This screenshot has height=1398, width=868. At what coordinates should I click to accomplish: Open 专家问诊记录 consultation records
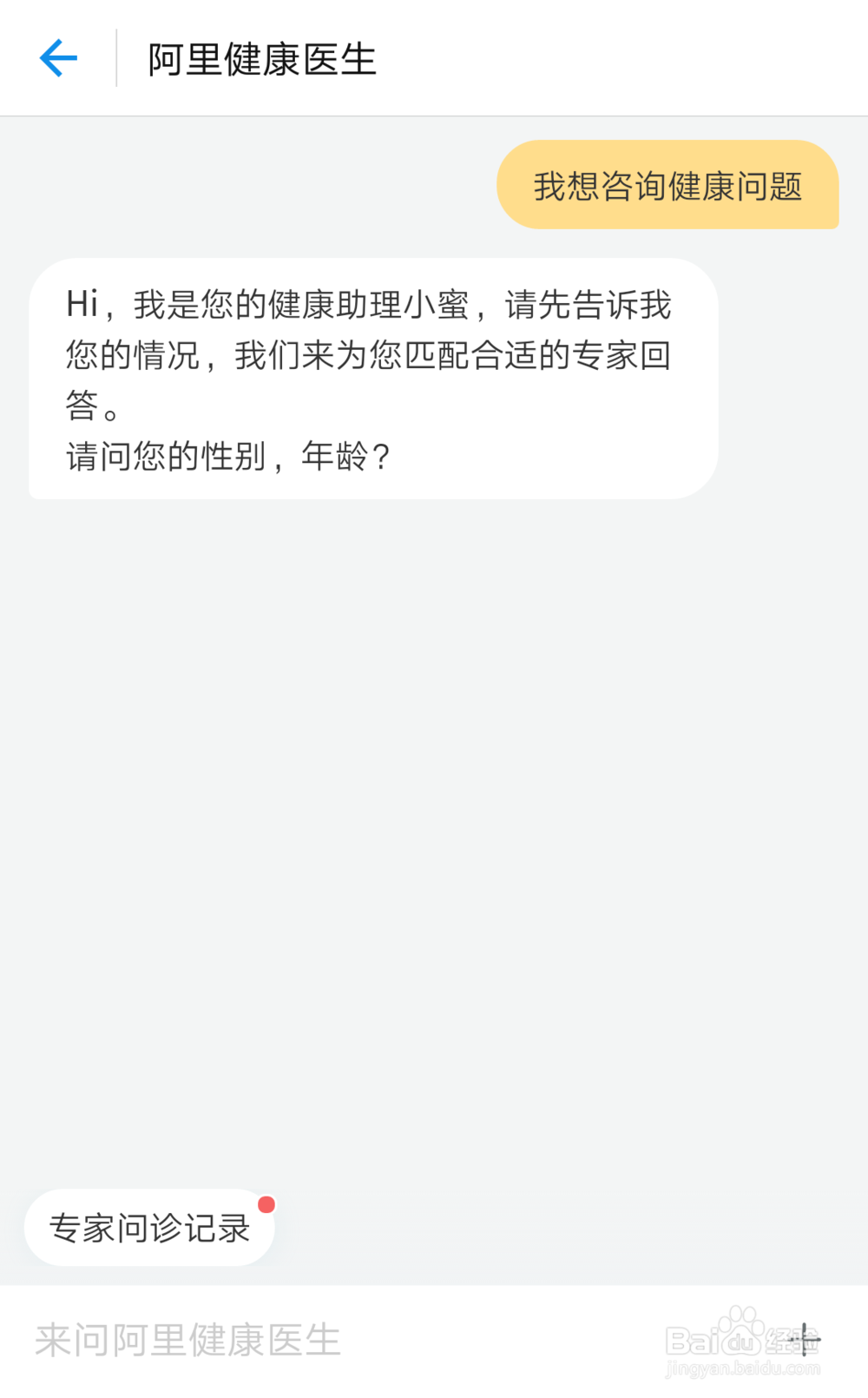tap(149, 1228)
